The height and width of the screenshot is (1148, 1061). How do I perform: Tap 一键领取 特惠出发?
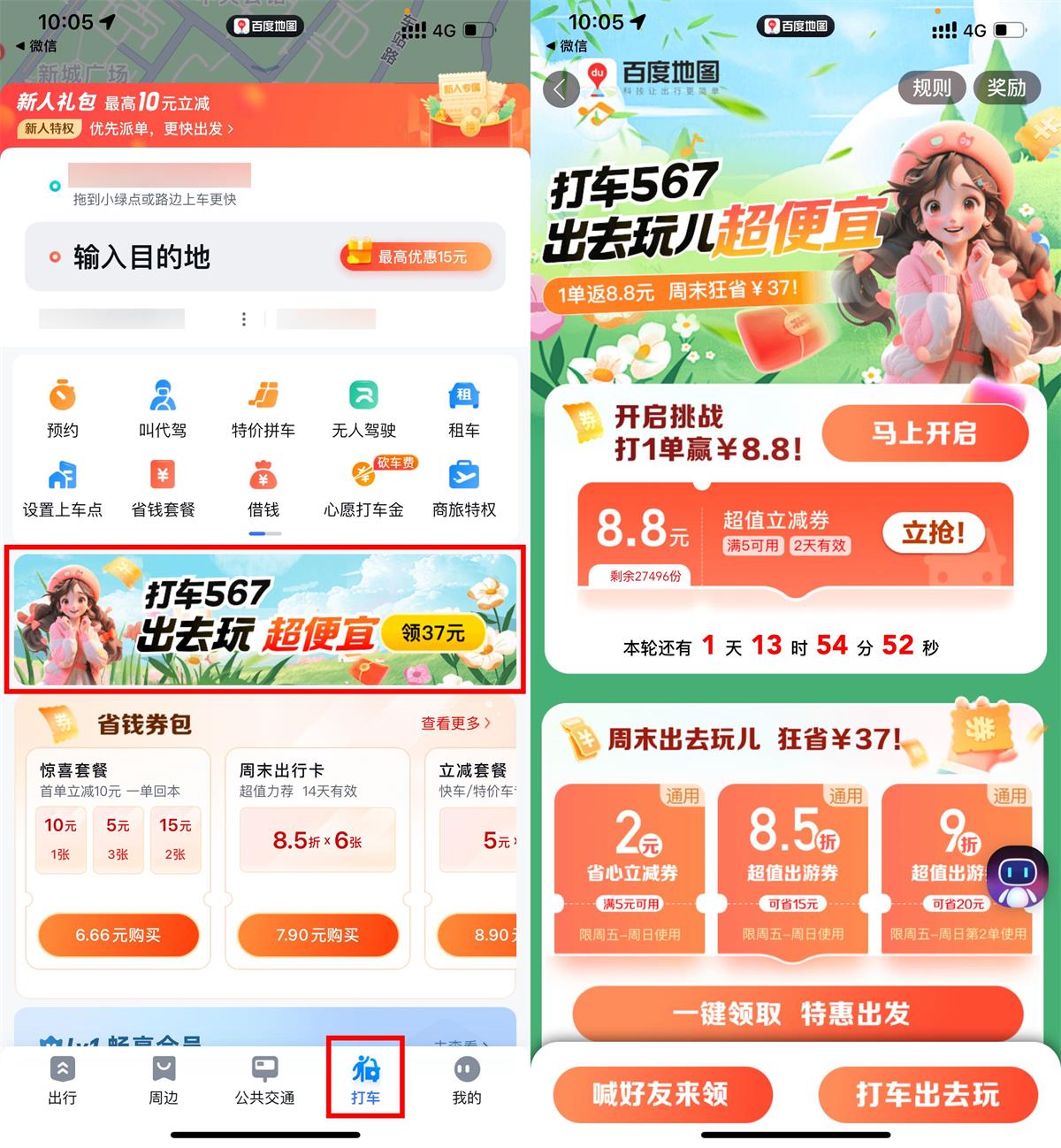796,1014
